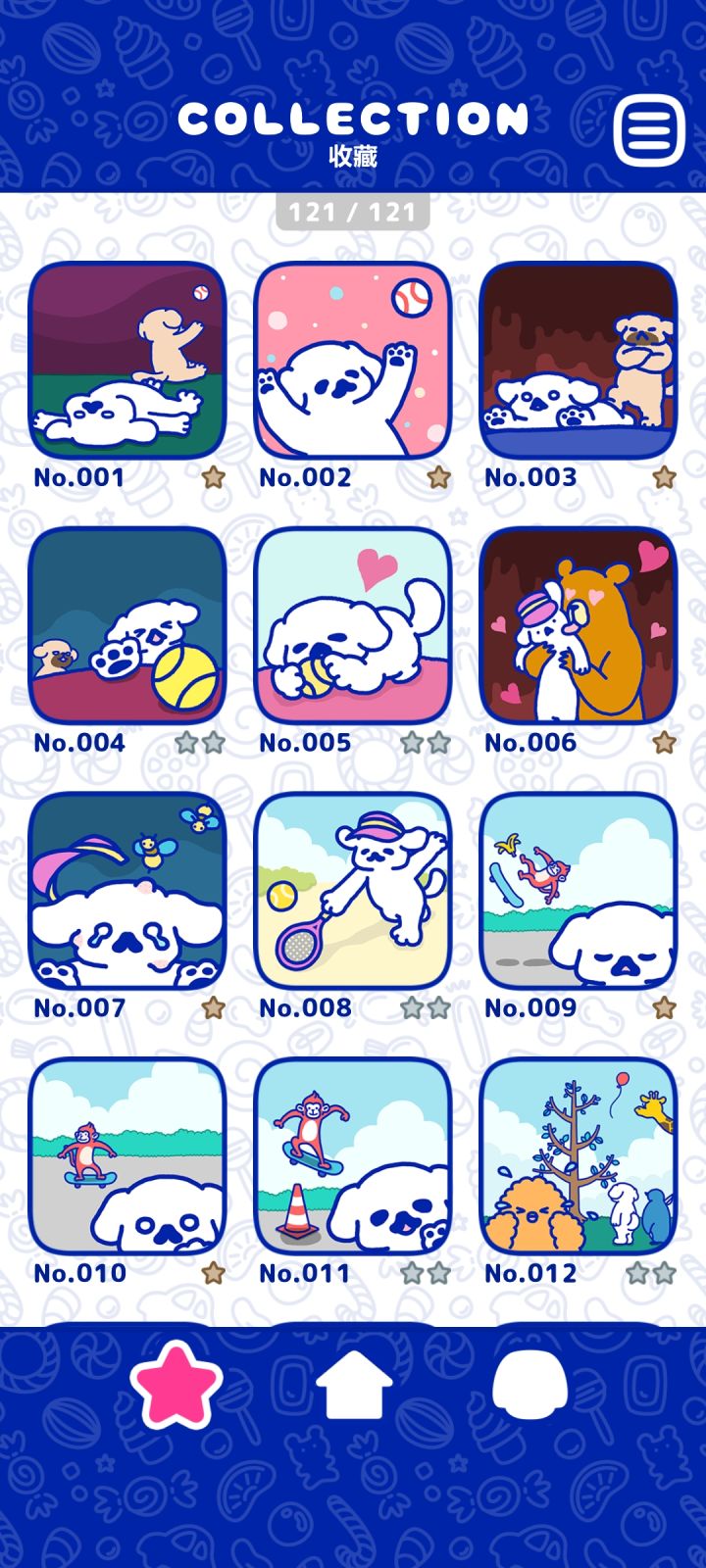Go to the home tab
706x1568 pixels.
(x=353, y=1383)
